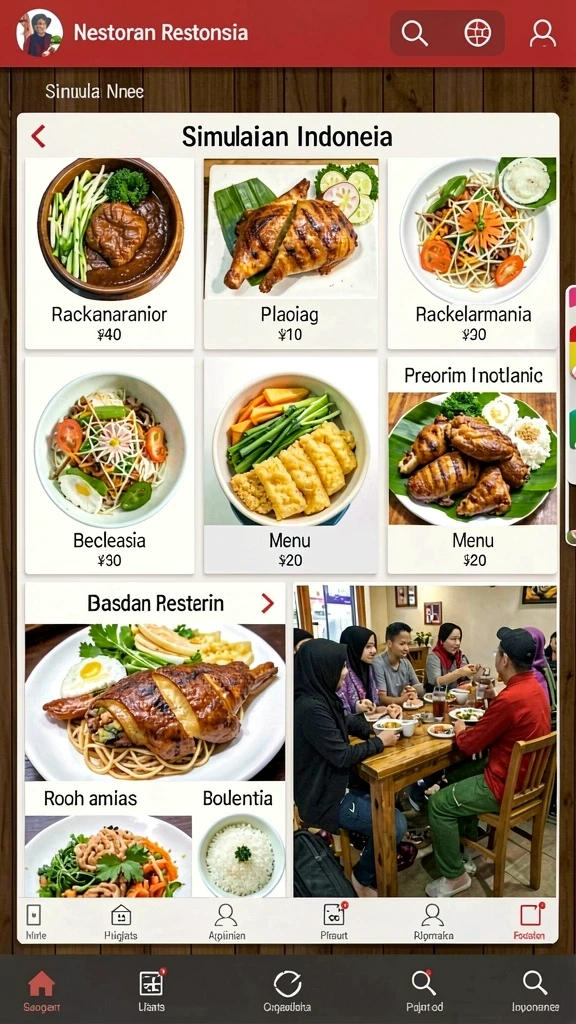576x1024 pixels.
Task: Expand Basdan Resterin with the red chevron
Action: [267, 603]
